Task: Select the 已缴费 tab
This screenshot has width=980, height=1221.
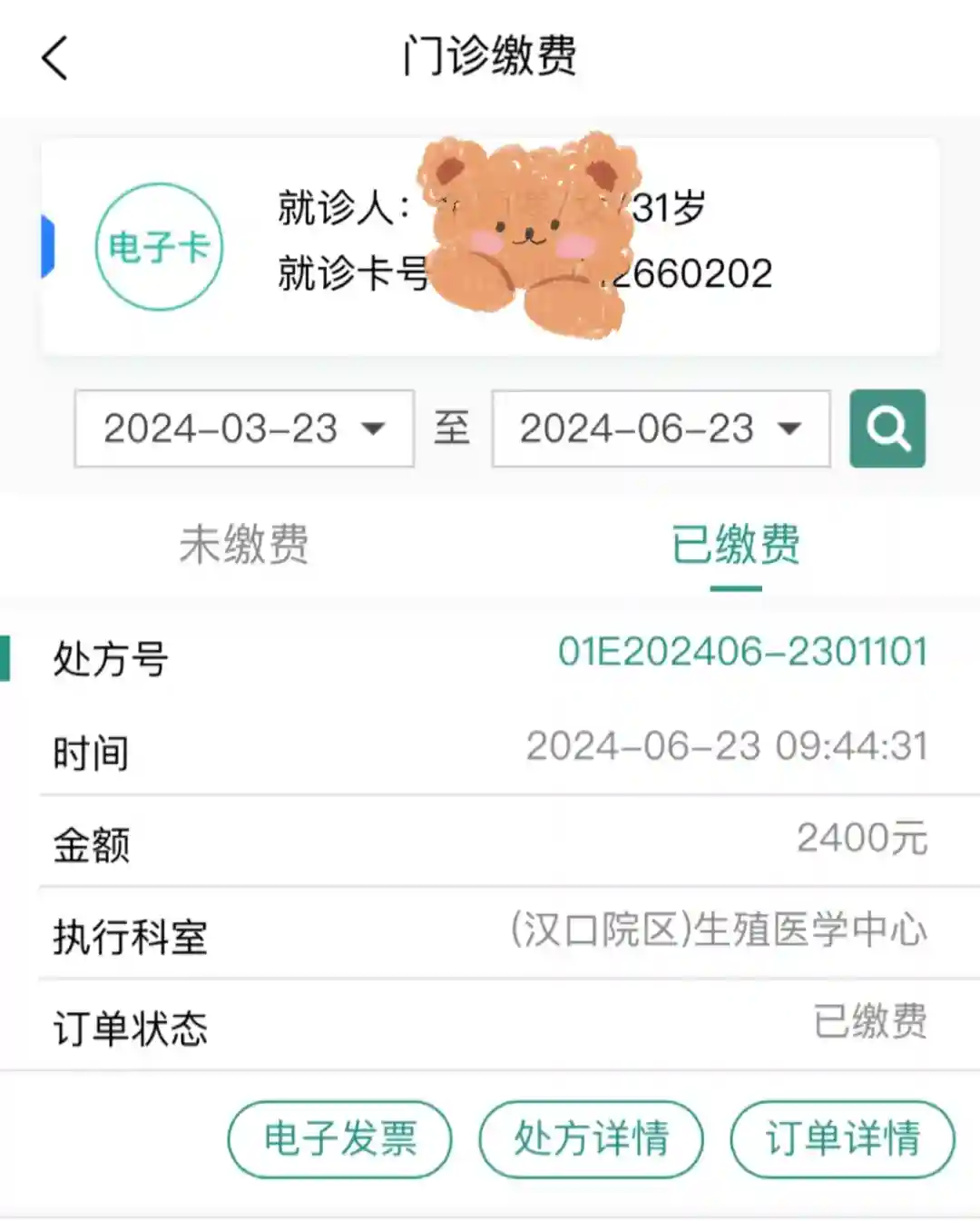Action: tap(735, 545)
